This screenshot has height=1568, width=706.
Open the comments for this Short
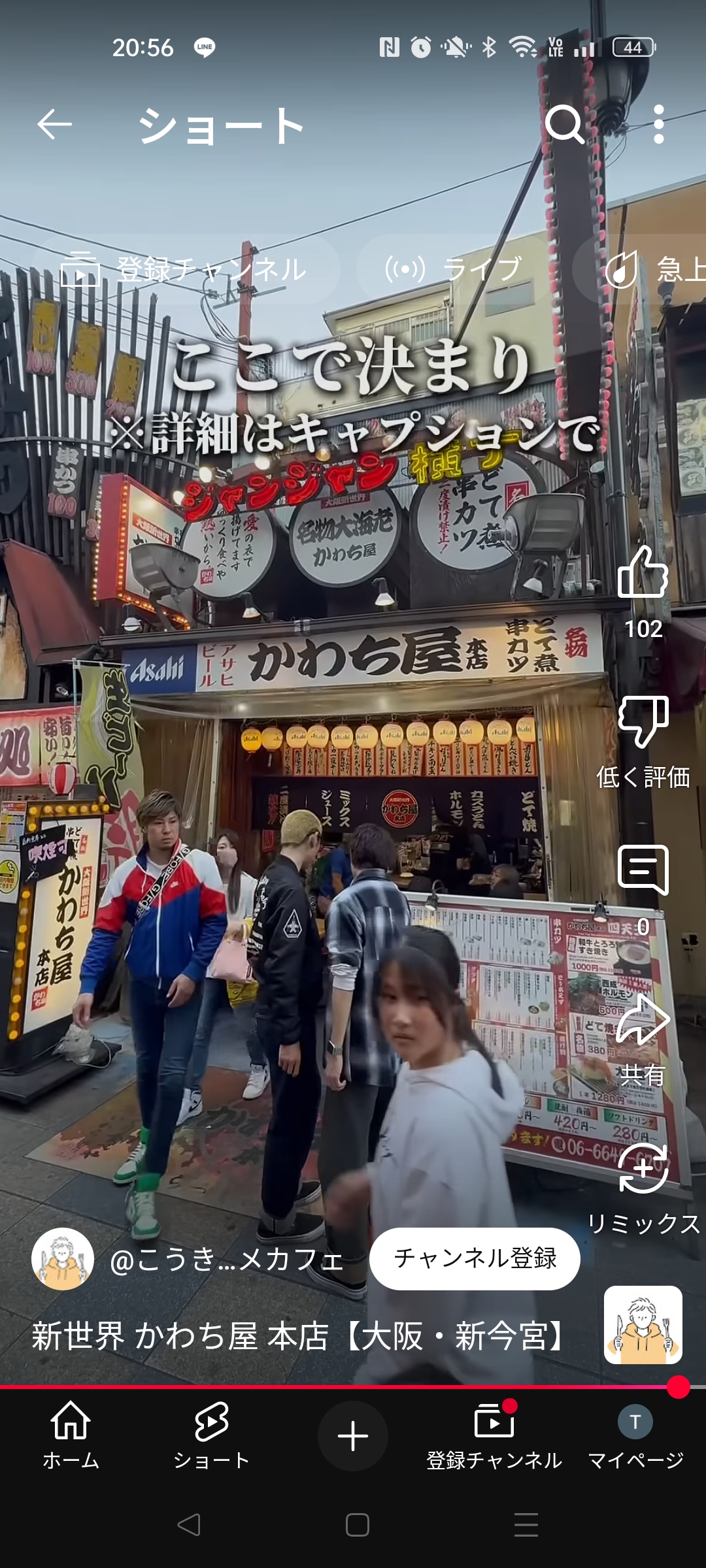pyautogui.click(x=643, y=870)
